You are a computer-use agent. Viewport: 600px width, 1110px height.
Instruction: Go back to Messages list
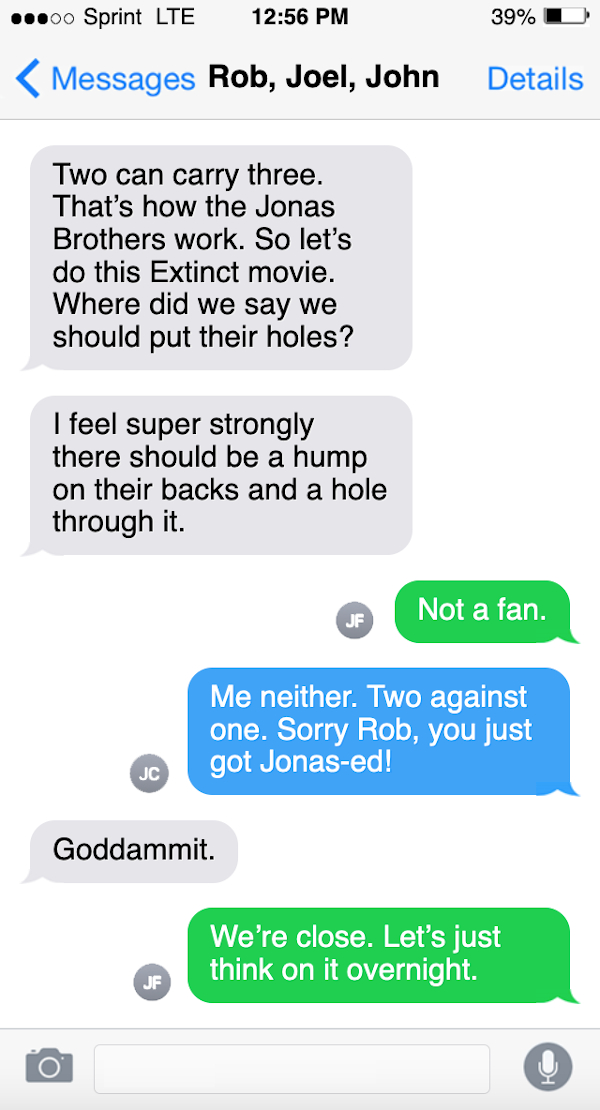tap(105, 78)
